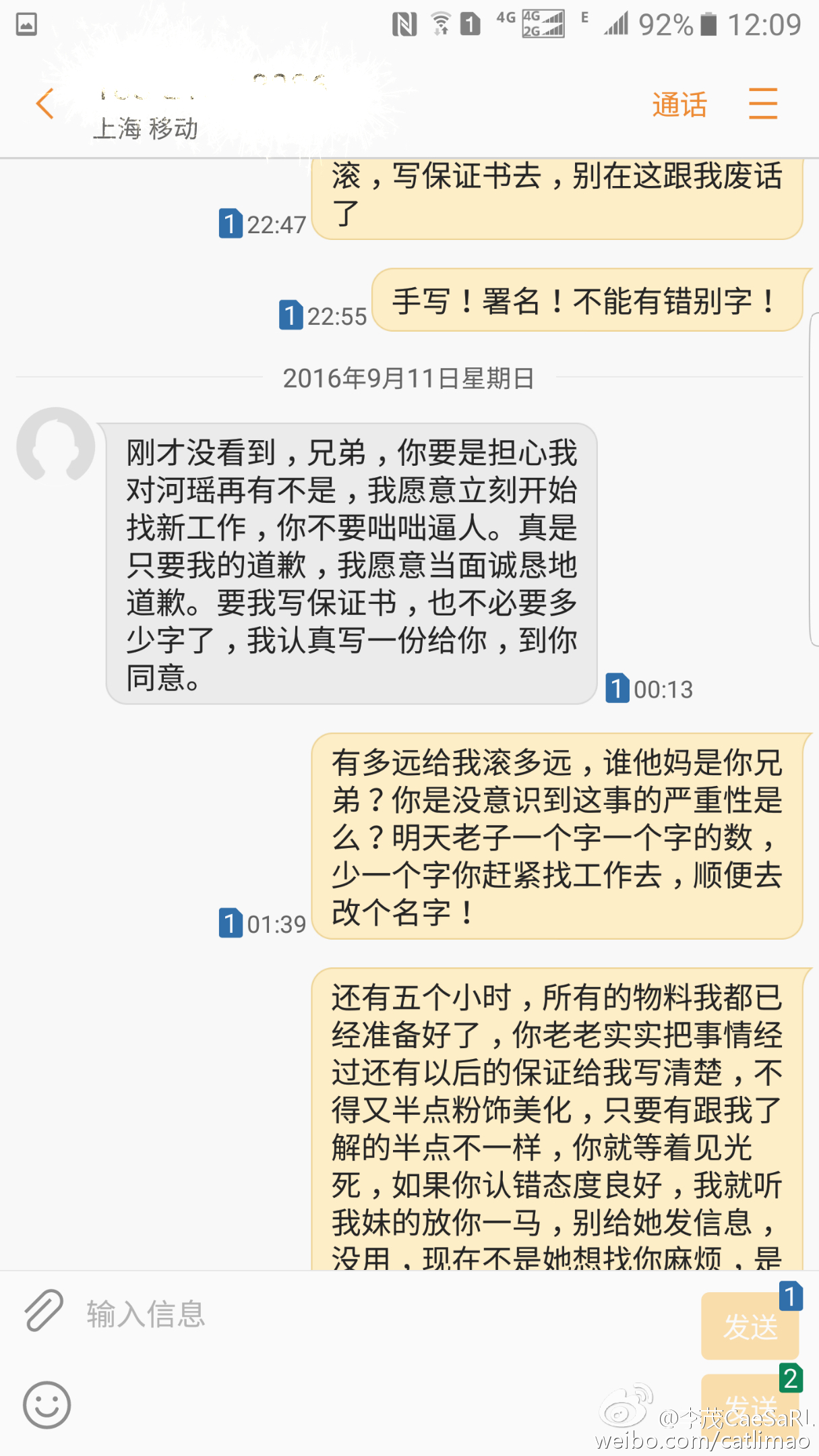Image resolution: width=819 pixels, height=1456 pixels.
Task: Go back to the message list
Action: coord(44,104)
